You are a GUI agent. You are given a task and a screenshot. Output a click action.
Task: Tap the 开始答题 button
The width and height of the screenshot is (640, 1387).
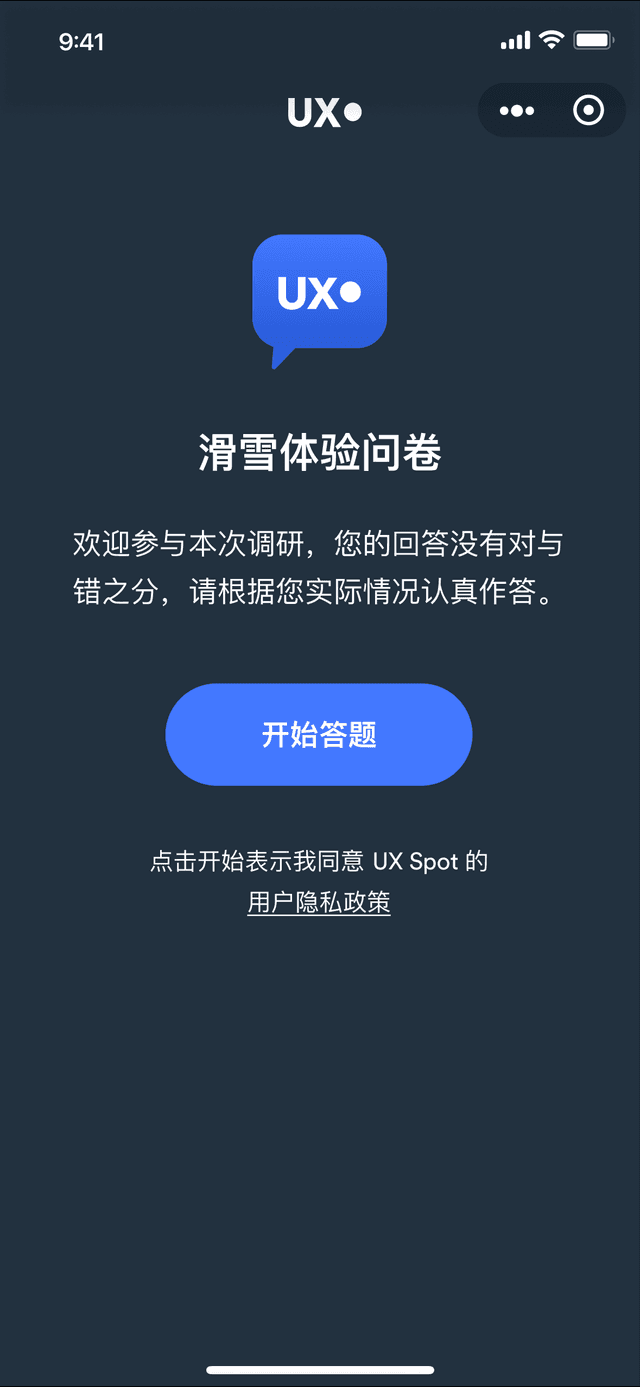[318, 735]
